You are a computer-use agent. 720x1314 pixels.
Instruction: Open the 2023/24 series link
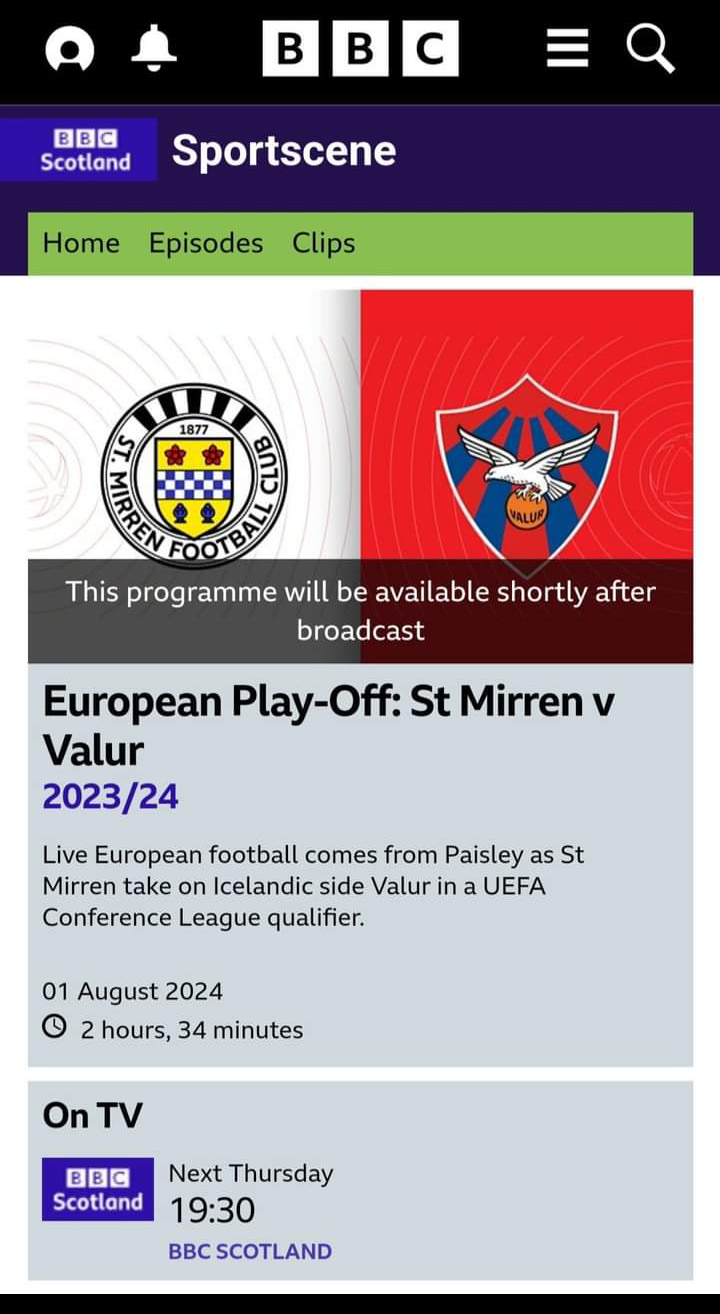click(x=110, y=797)
